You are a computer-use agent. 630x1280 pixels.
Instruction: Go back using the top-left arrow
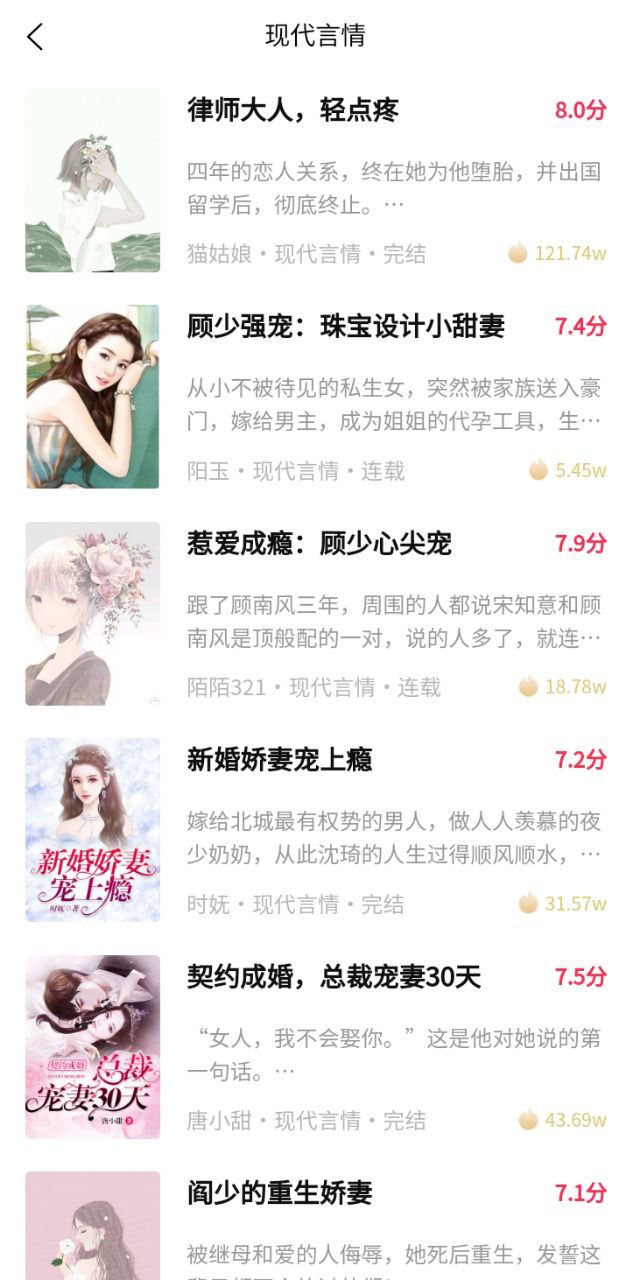[35, 37]
